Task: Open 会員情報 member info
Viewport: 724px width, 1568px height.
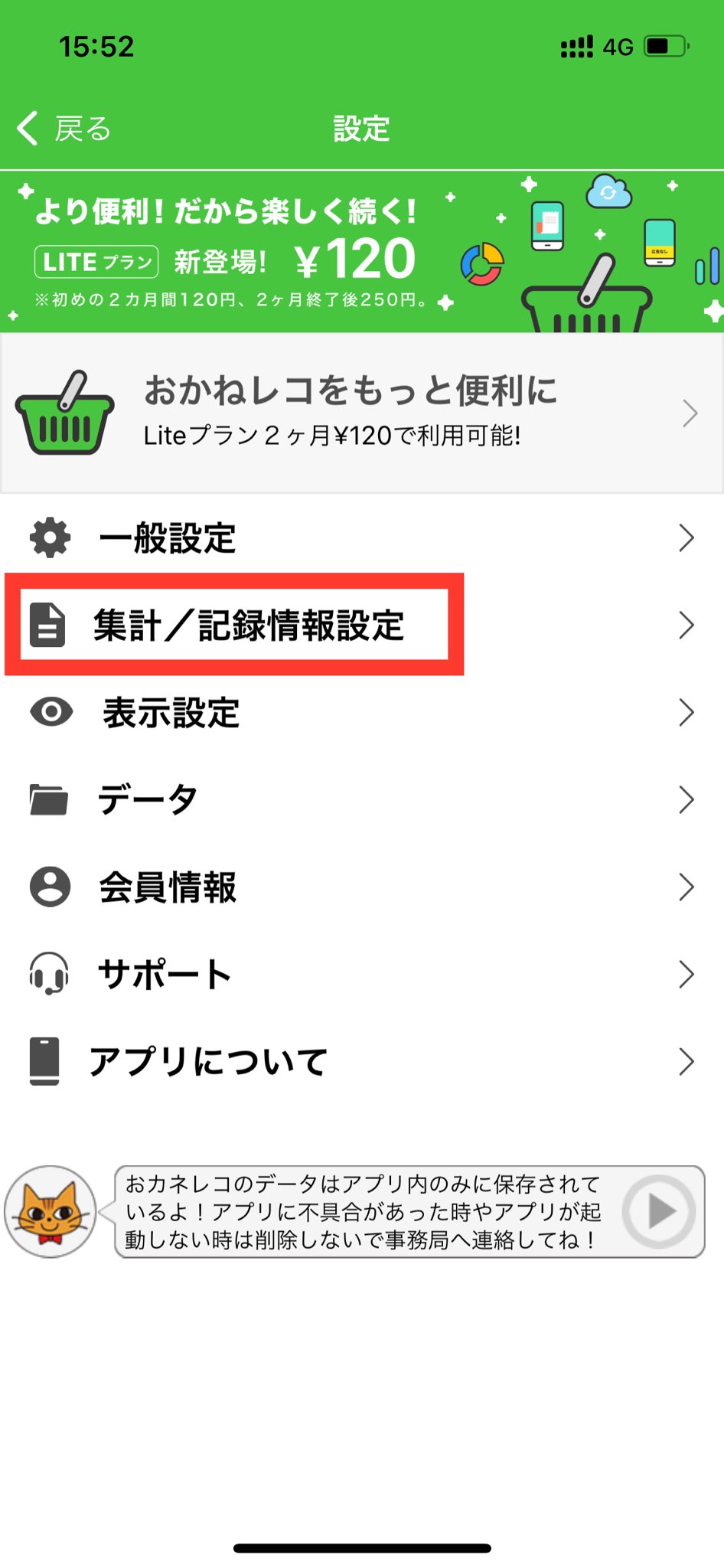Action: (x=362, y=887)
